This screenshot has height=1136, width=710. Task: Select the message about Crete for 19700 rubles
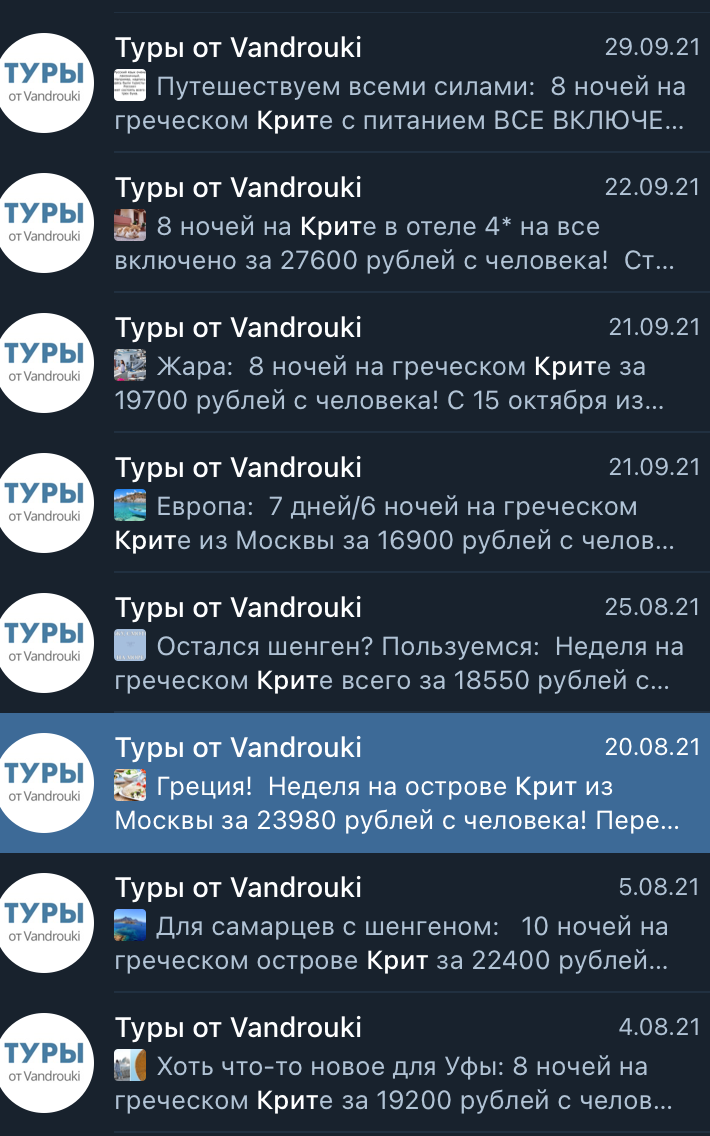point(355,362)
